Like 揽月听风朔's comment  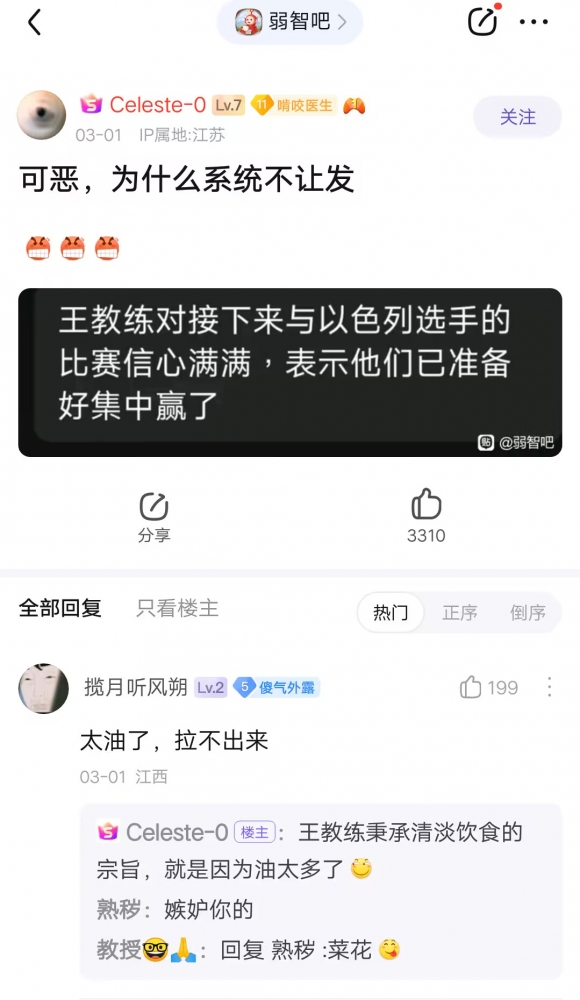489,688
